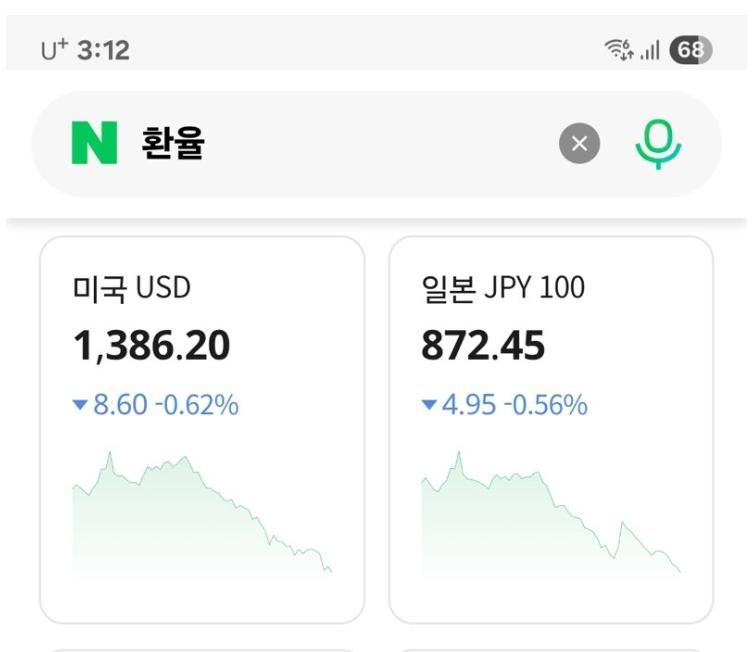Start voice search with the microphone icon
756x652 pixels.
pyautogui.click(x=658, y=144)
